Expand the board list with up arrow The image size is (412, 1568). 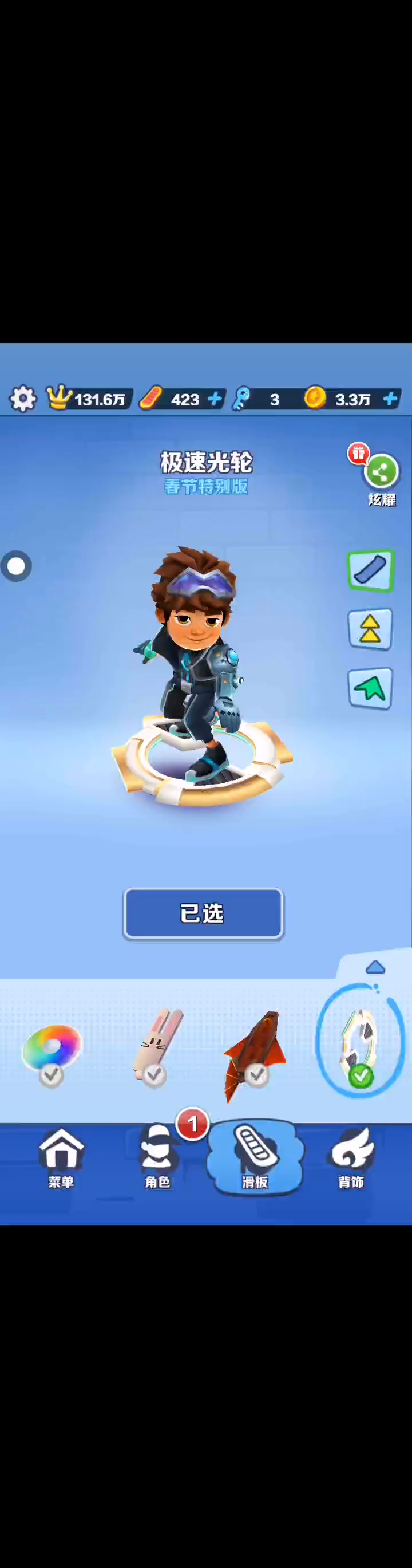click(375, 967)
